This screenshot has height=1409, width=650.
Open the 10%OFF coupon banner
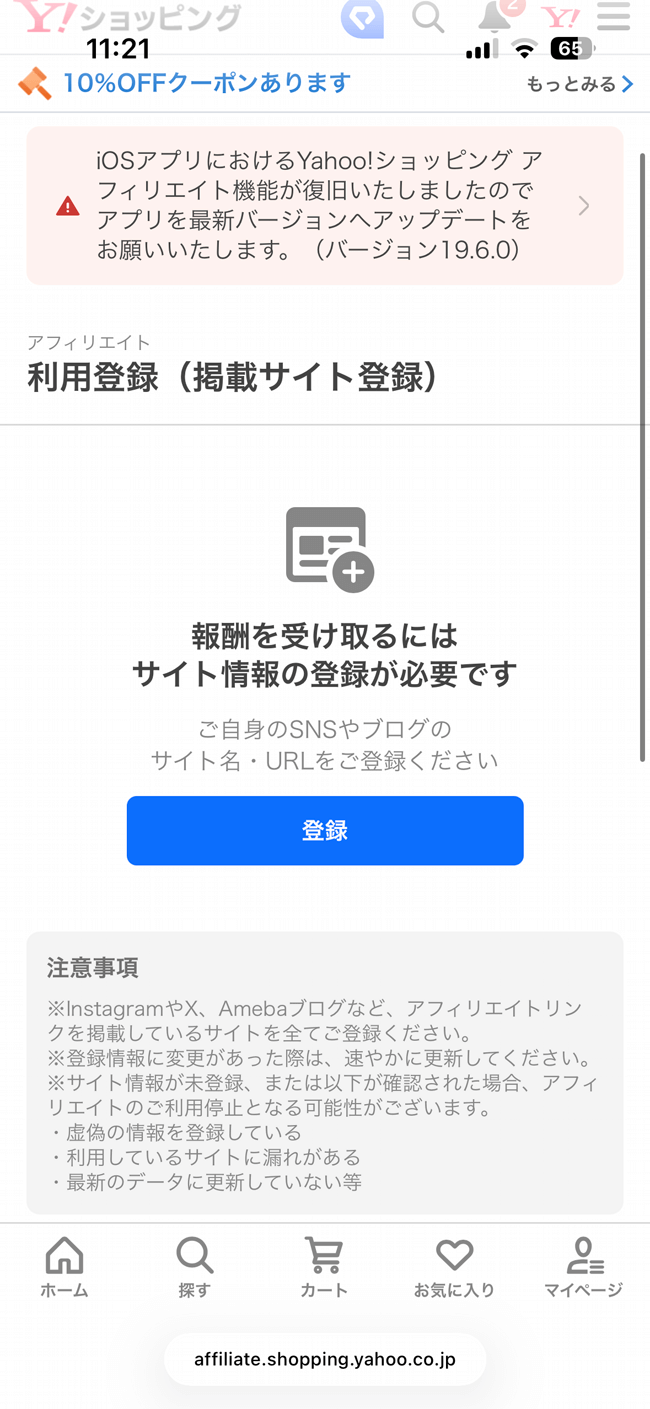[206, 83]
